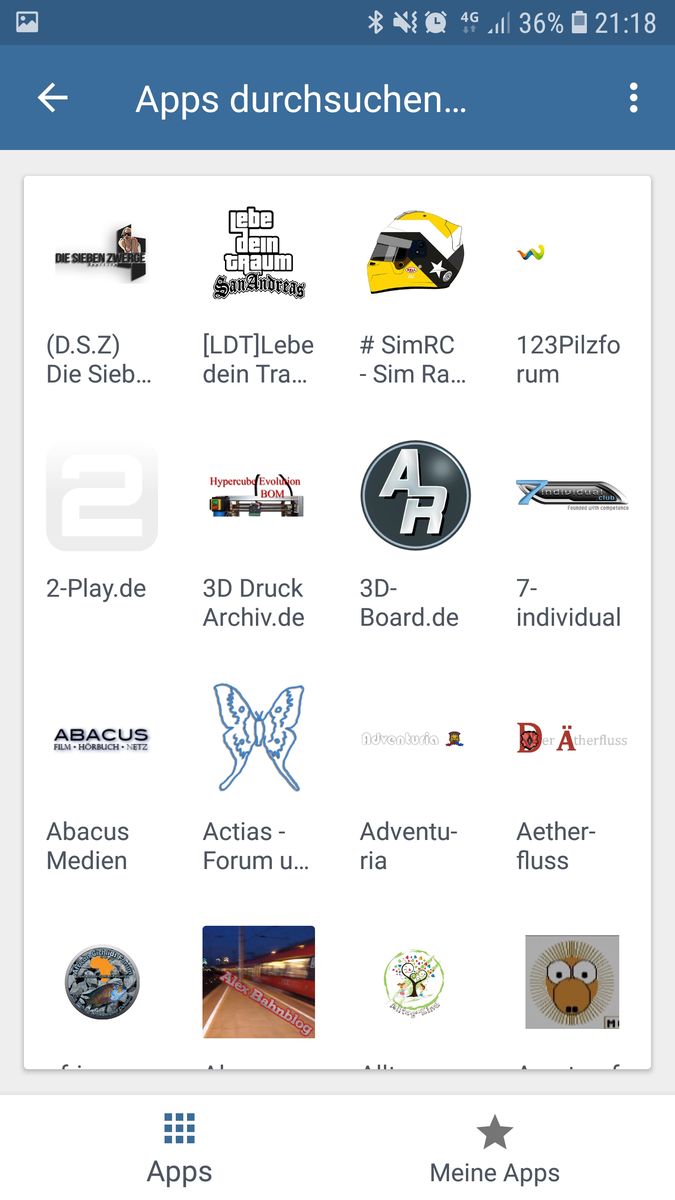Open the three-dot overflow menu
This screenshot has height=1200, width=675.
tap(633, 98)
